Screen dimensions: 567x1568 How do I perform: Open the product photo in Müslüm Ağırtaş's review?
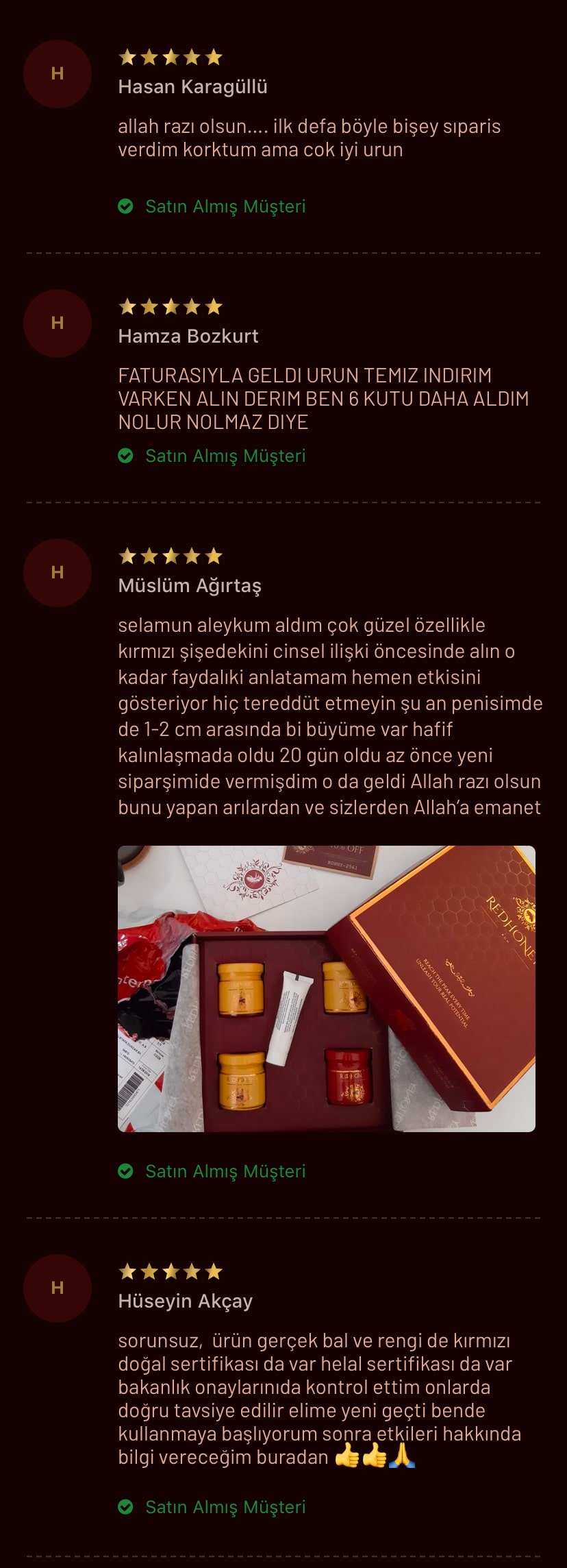click(x=326, y=988)
